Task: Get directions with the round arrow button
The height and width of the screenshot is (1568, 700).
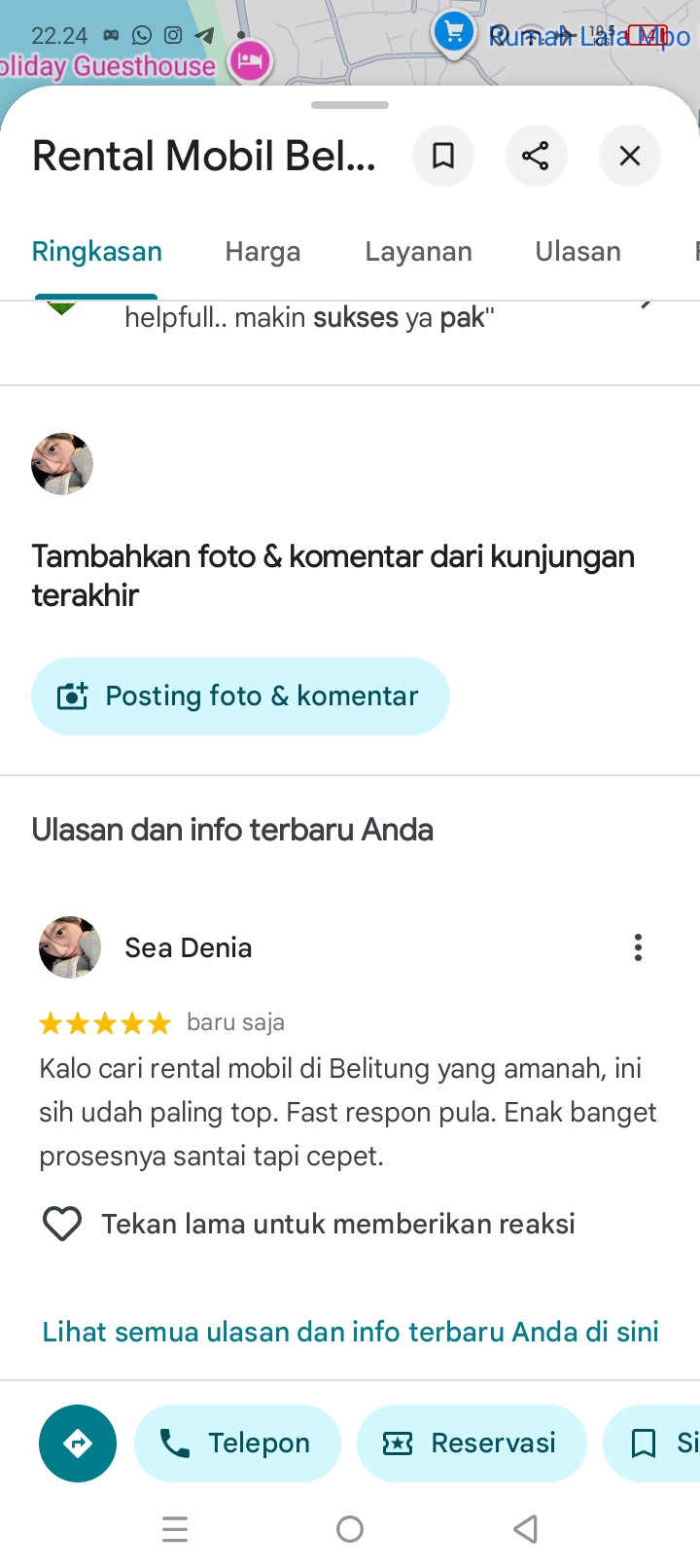Action: click(x=78, y=1443)
